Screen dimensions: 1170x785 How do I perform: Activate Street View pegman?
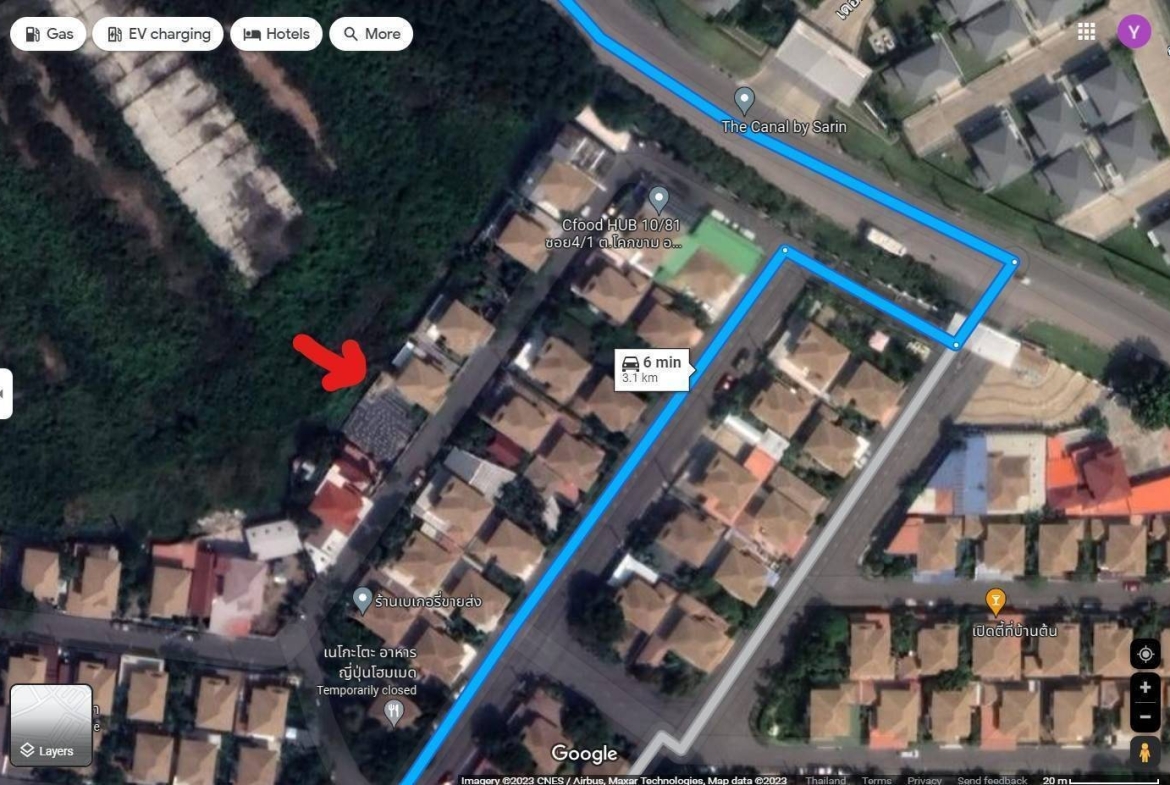(x=1145, y=752)
